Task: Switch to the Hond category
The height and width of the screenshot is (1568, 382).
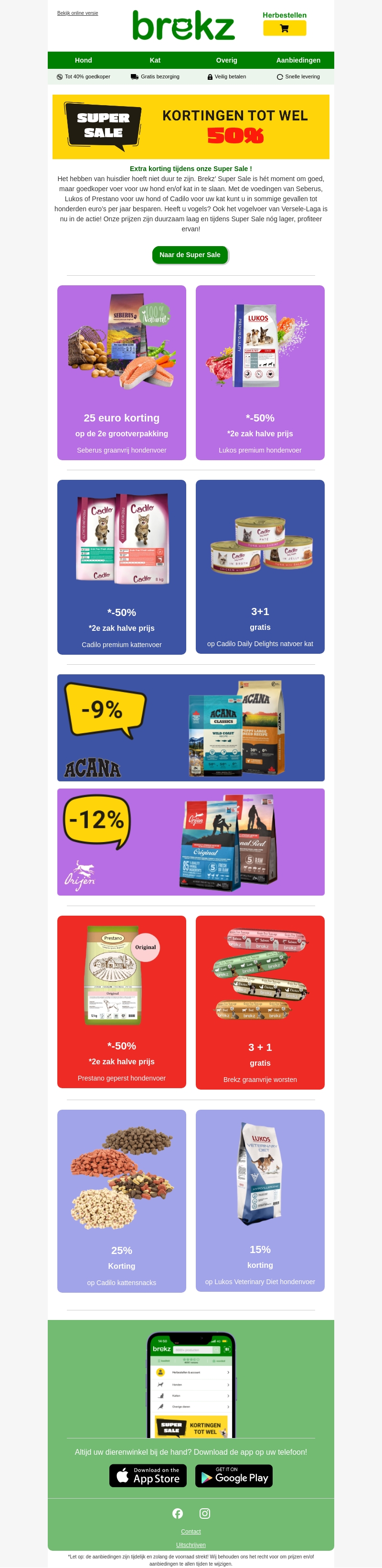Action: 84,60
